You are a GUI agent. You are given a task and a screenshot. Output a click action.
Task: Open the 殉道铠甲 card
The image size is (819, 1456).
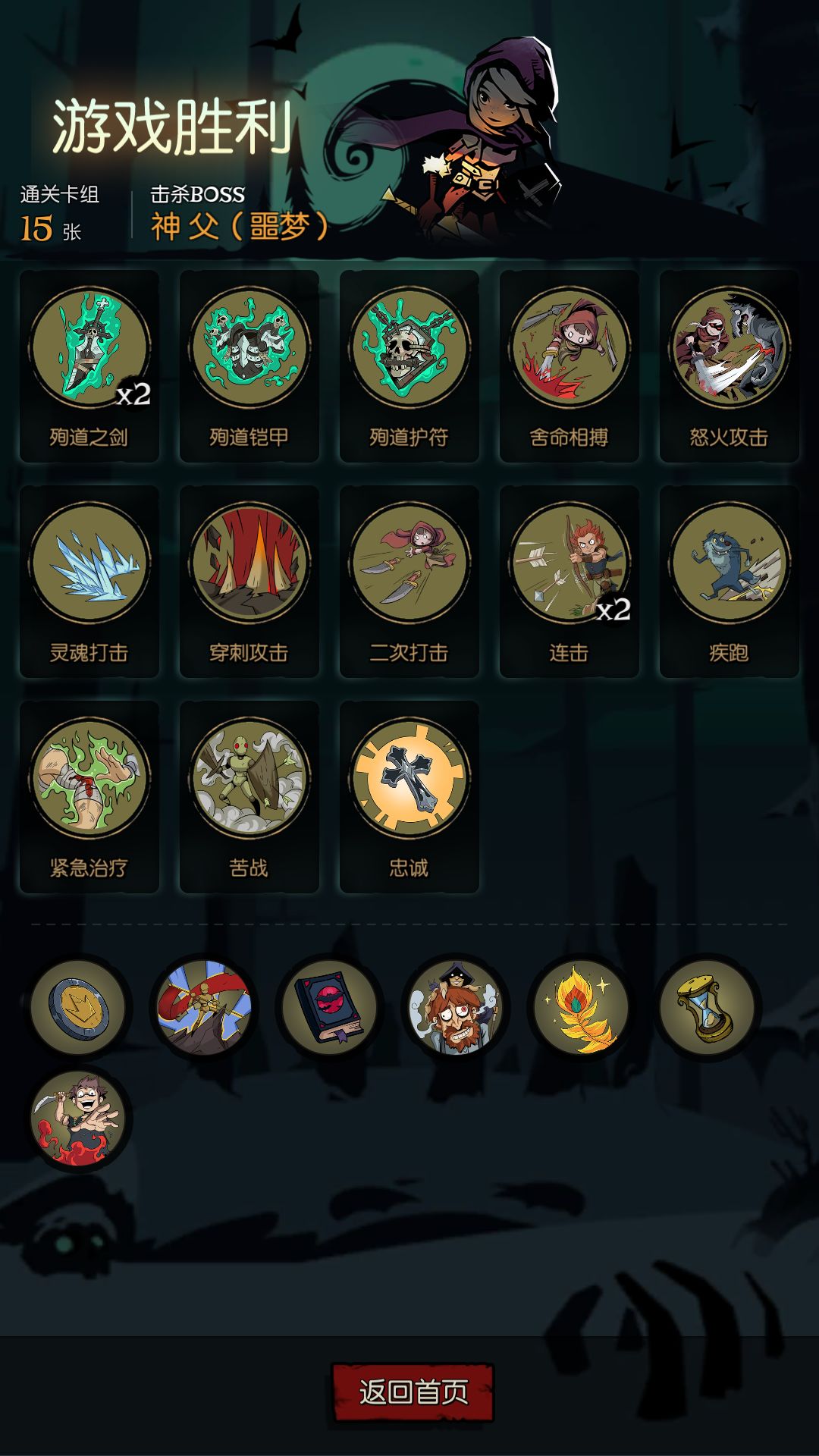coord(249,366)
